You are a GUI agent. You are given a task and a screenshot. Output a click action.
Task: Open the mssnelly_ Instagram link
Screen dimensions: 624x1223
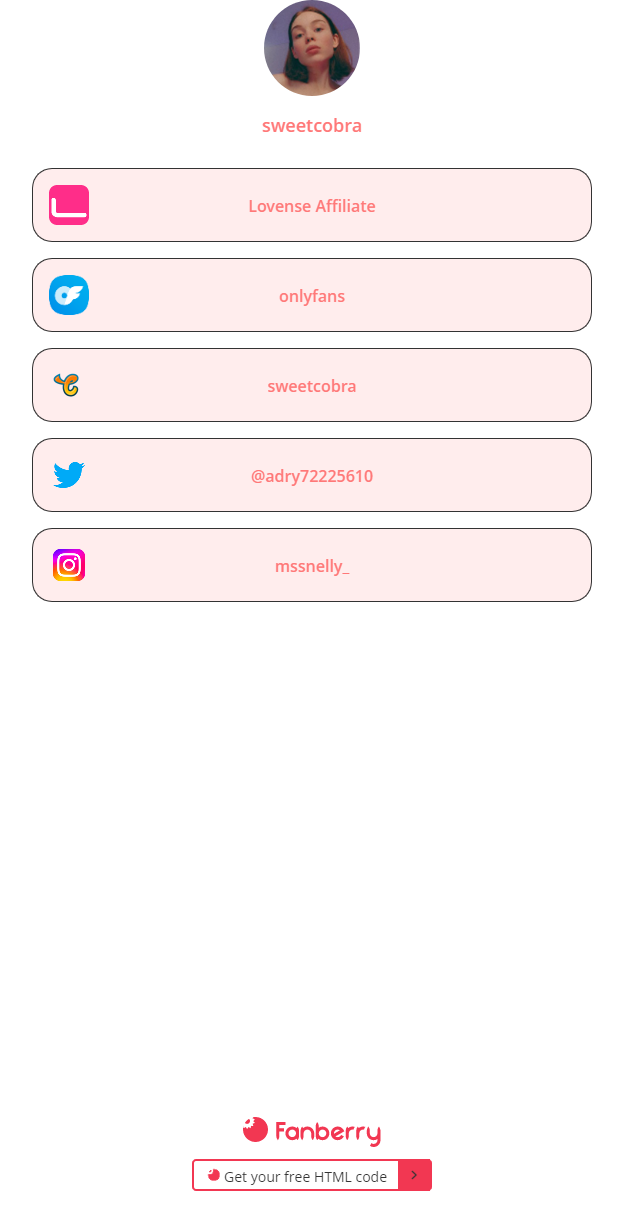click(312, 565)
